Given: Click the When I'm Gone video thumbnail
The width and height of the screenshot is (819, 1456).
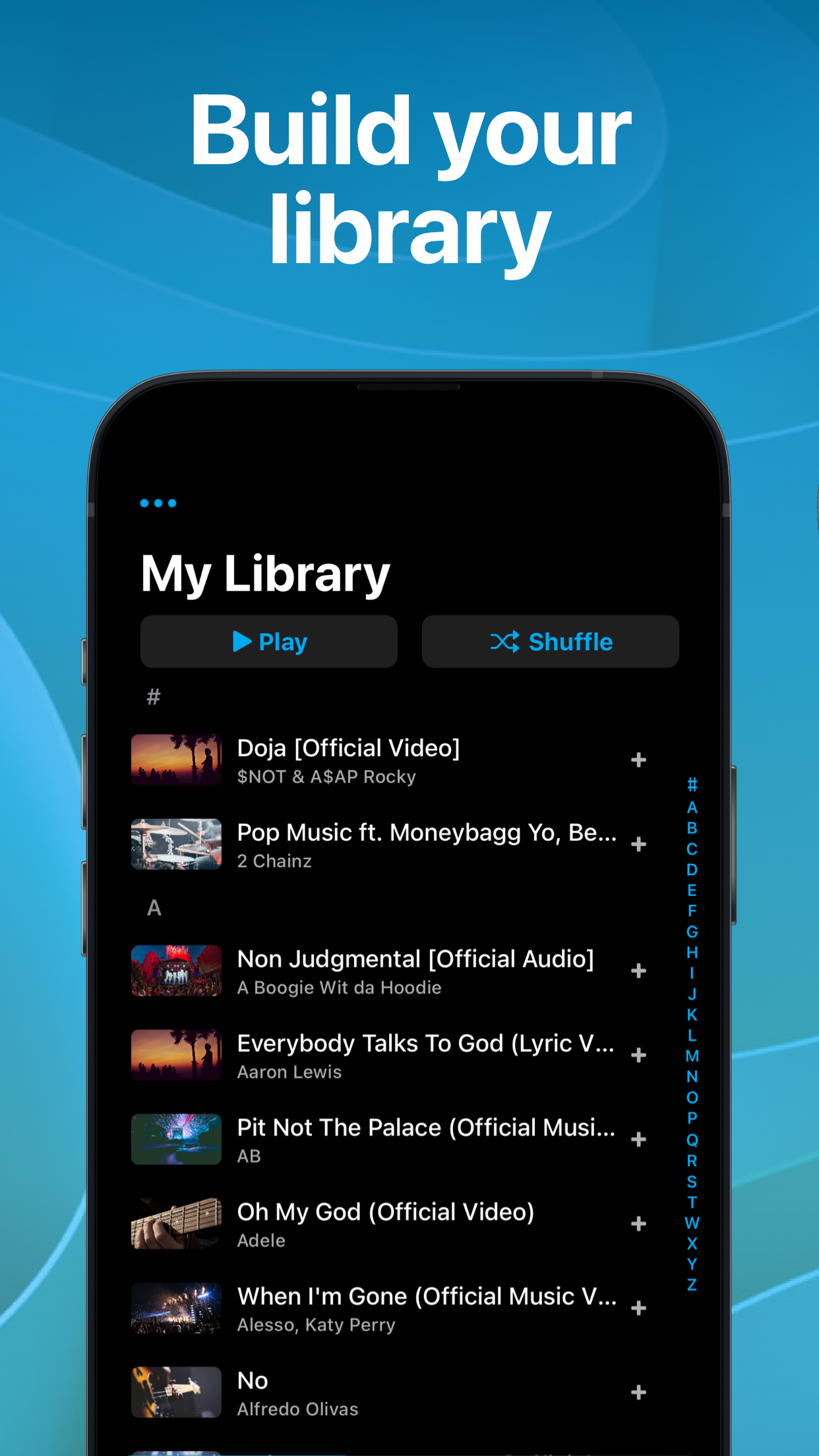Looking at the screenshot, I should [176, 1308].
